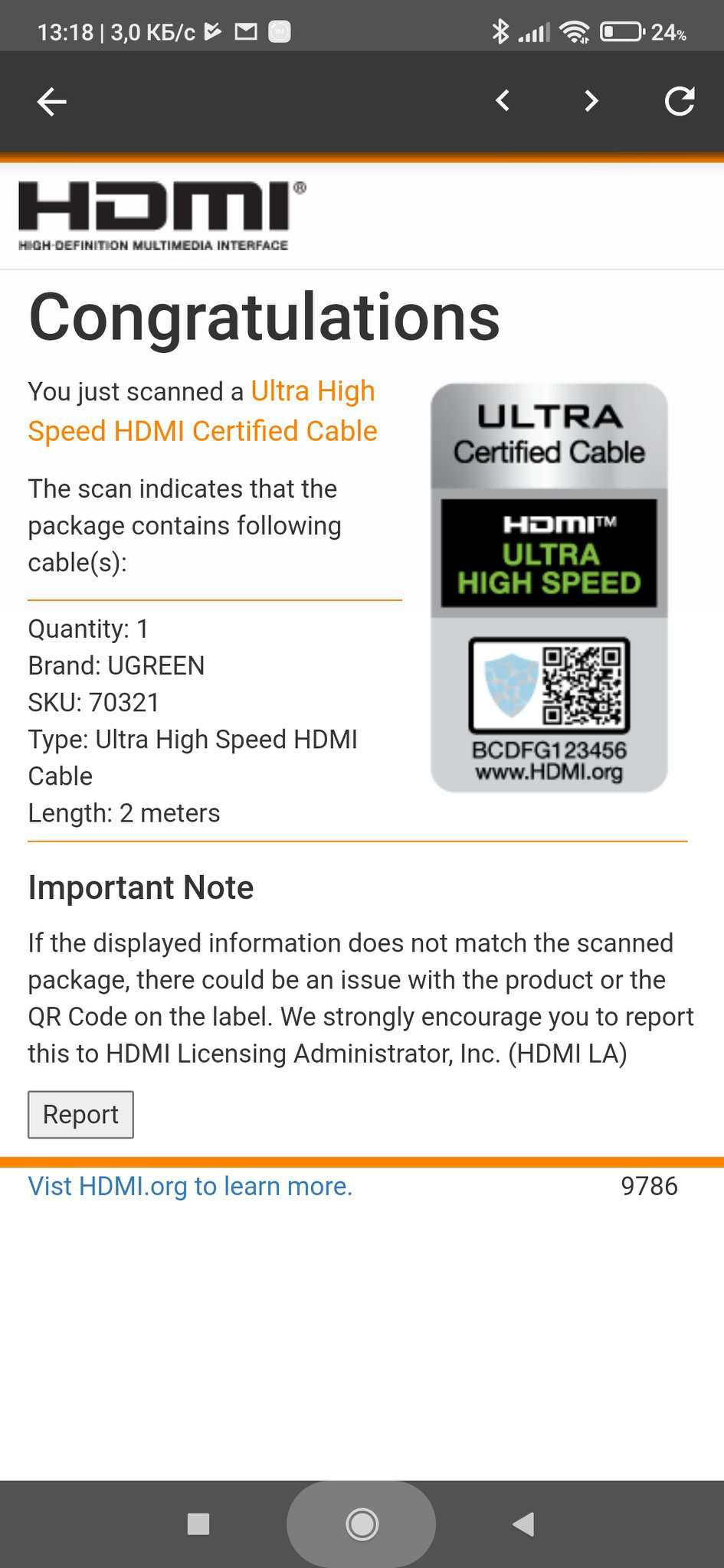Open the Vist HDMI.org to learn more link
The image size is (724, 1568).
click(190, 1186)
